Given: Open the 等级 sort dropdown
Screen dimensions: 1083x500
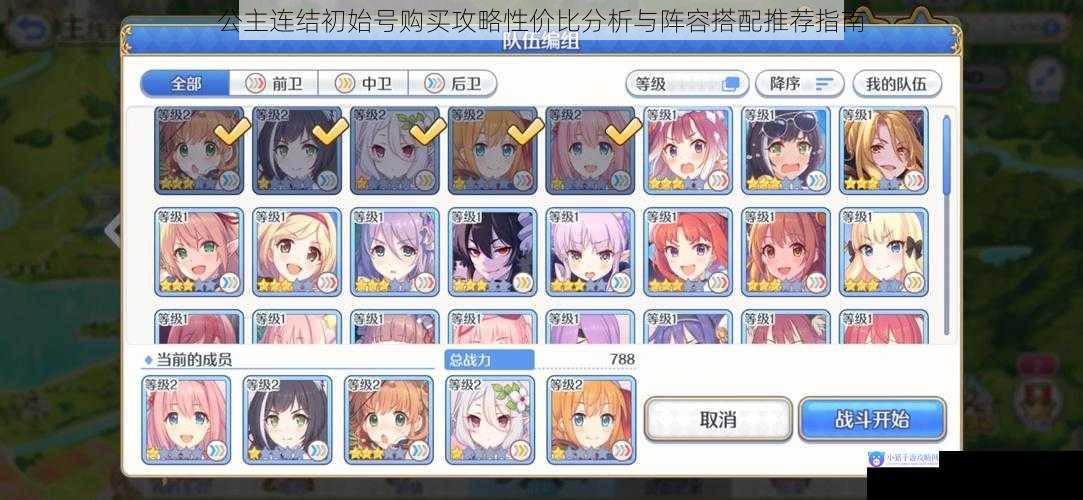Looking at the screenshot, I should click(x=687, y=84).
